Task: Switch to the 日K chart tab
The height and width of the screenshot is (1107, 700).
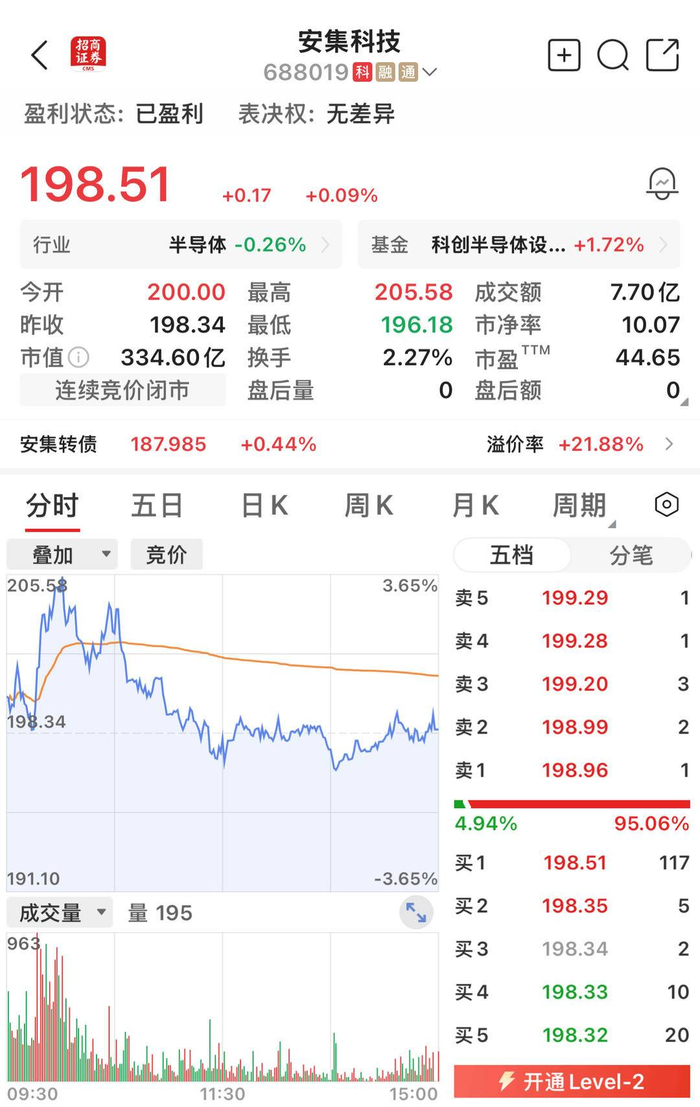Action: pyautogui.click(x=264, y=506)
